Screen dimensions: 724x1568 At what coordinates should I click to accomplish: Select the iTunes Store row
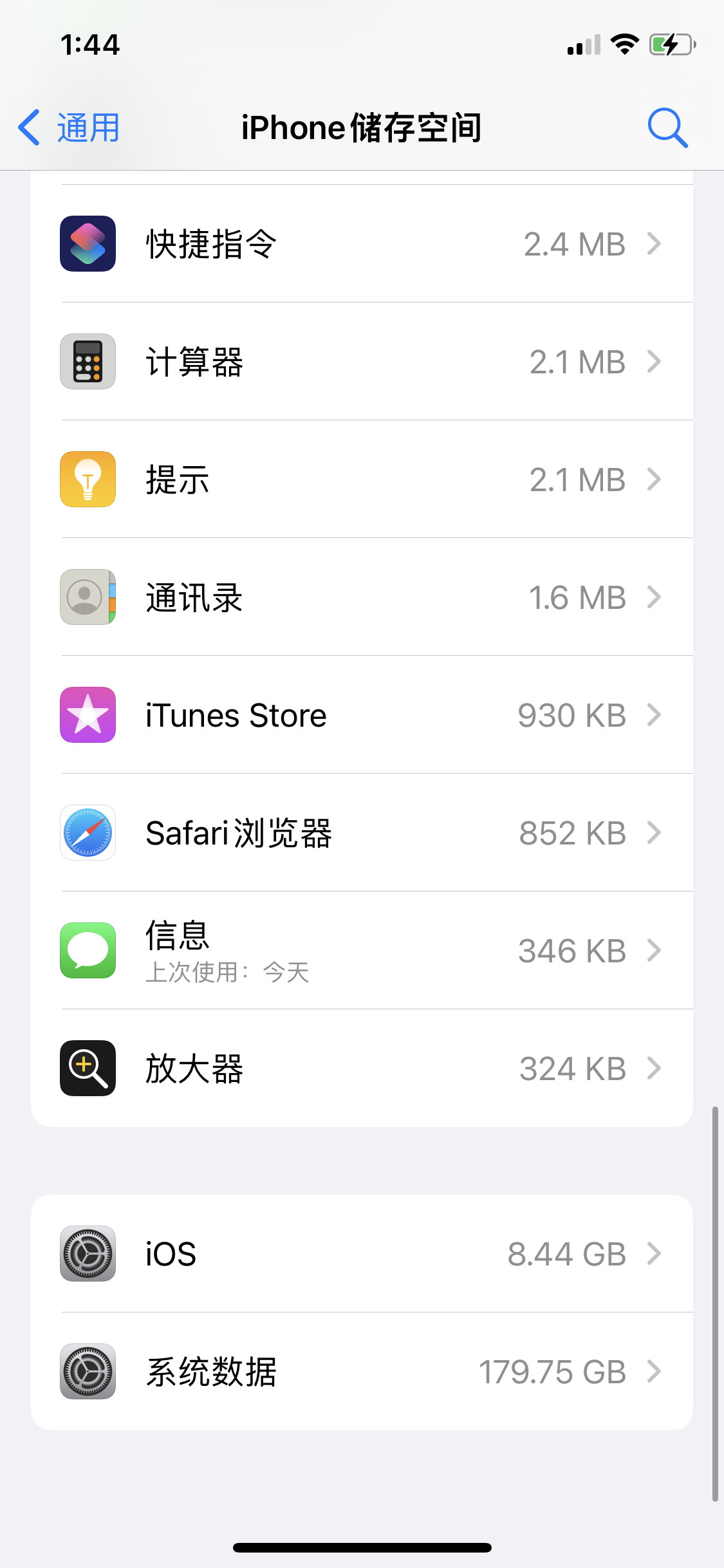click(362, 715)
